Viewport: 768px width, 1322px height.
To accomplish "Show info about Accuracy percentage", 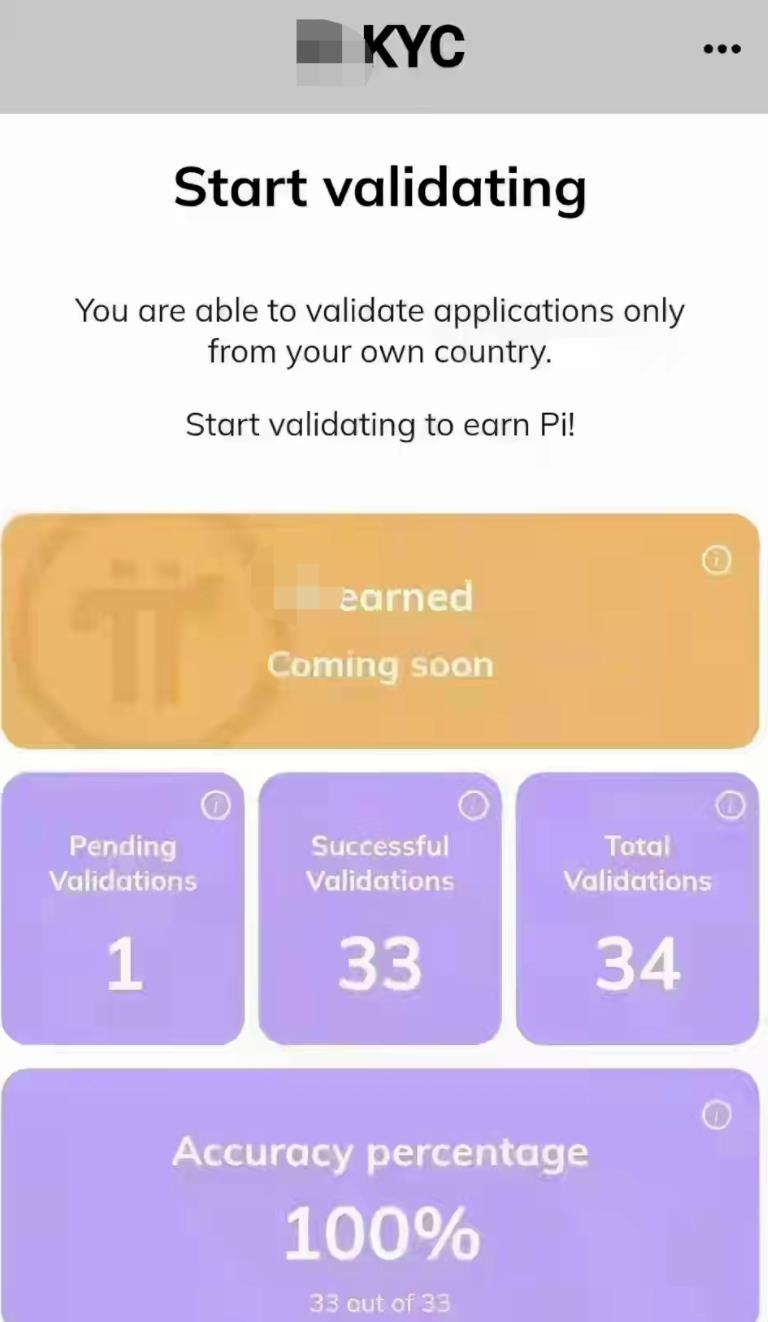I will tap(716, 1115).
